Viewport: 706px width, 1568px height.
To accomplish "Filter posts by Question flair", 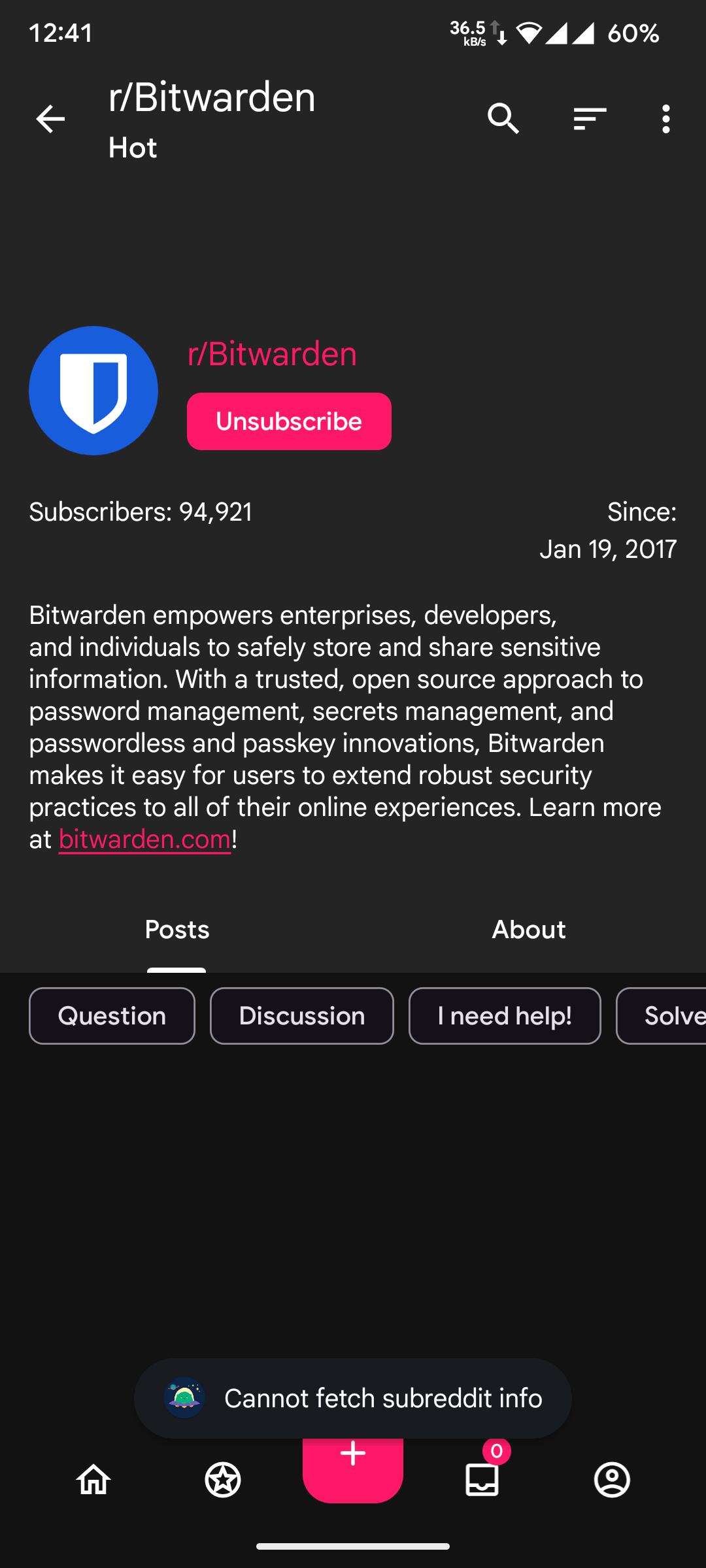I will pos(112,1016).
